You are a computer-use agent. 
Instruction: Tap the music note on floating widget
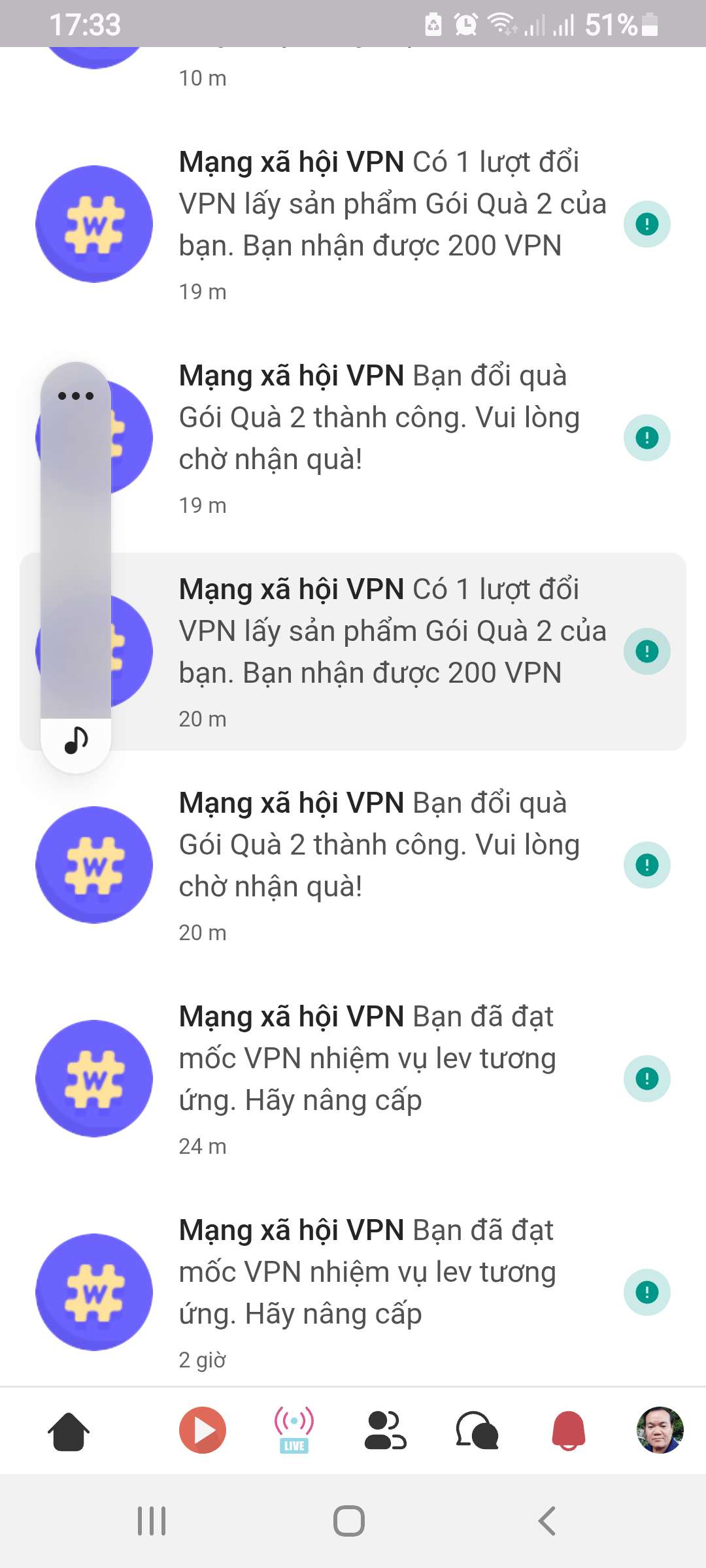(x=76, y=741)
